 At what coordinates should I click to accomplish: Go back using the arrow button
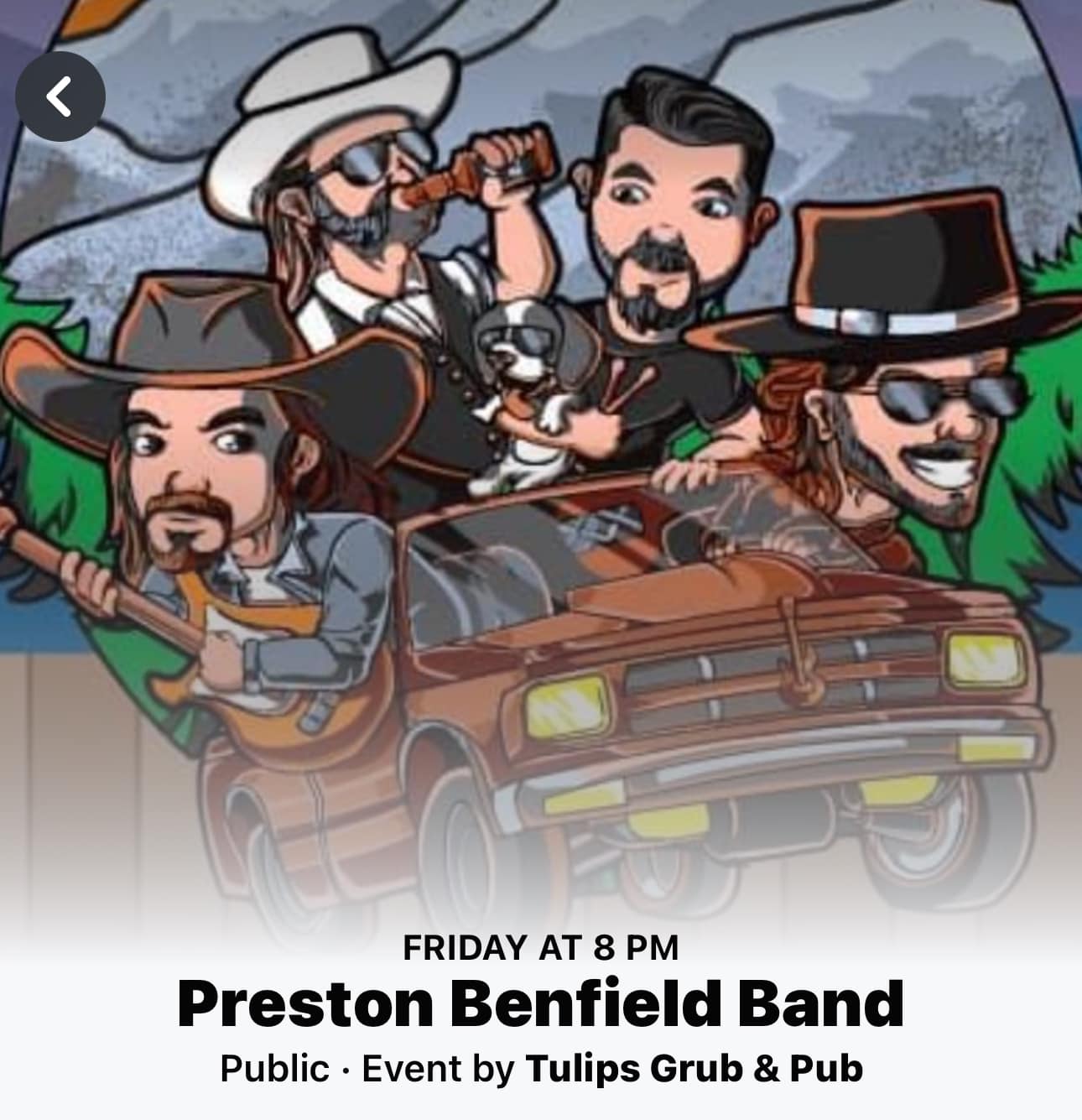[60, 96]
